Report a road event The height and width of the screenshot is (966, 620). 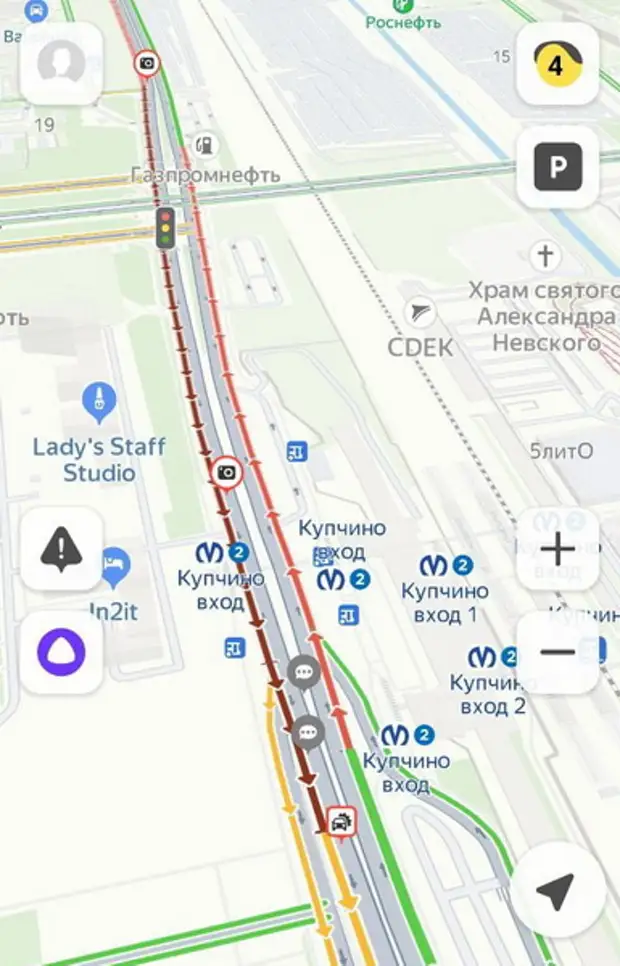(61, 548)
